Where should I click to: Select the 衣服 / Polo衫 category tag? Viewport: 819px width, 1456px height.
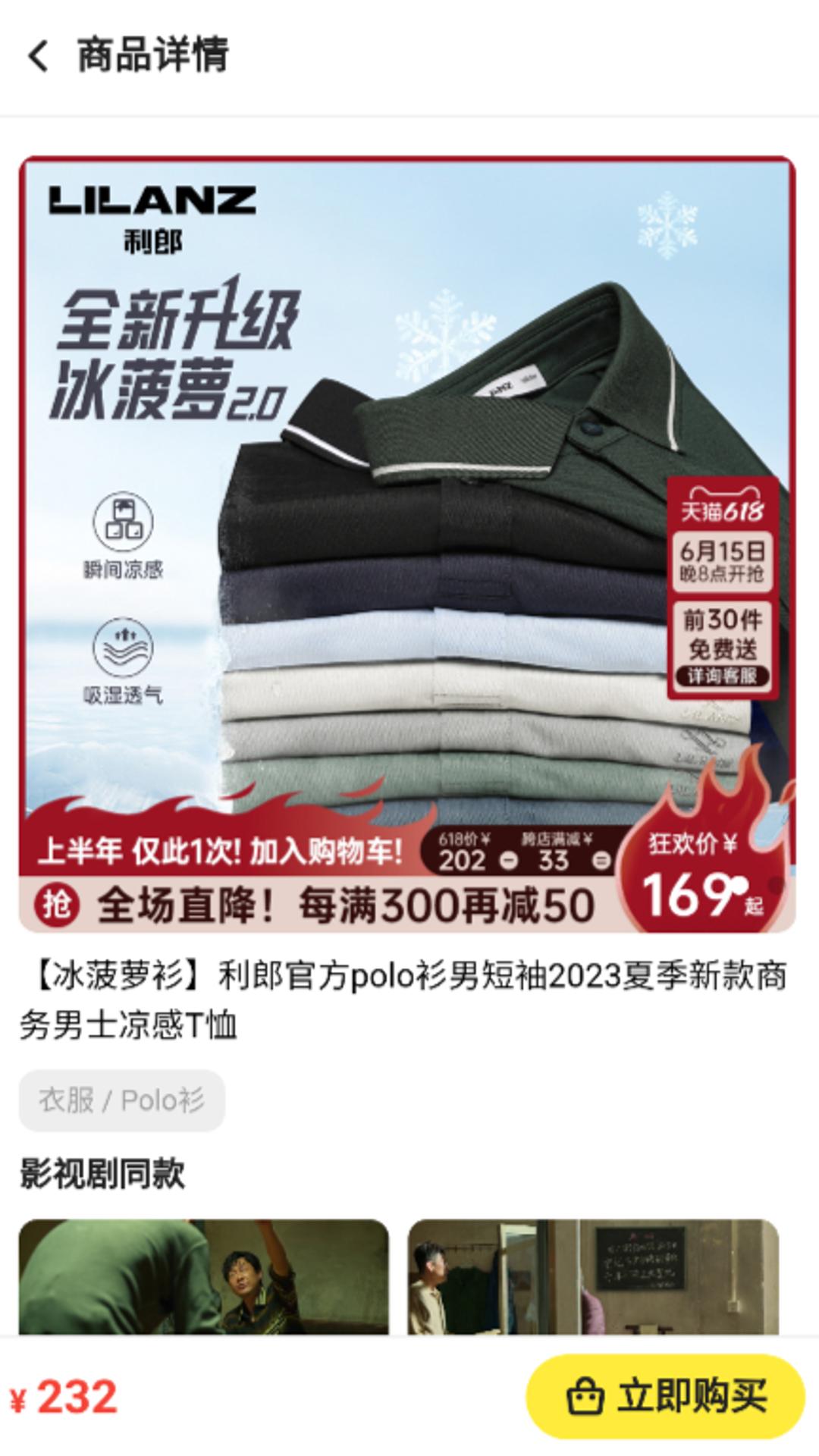[120, 1100]
